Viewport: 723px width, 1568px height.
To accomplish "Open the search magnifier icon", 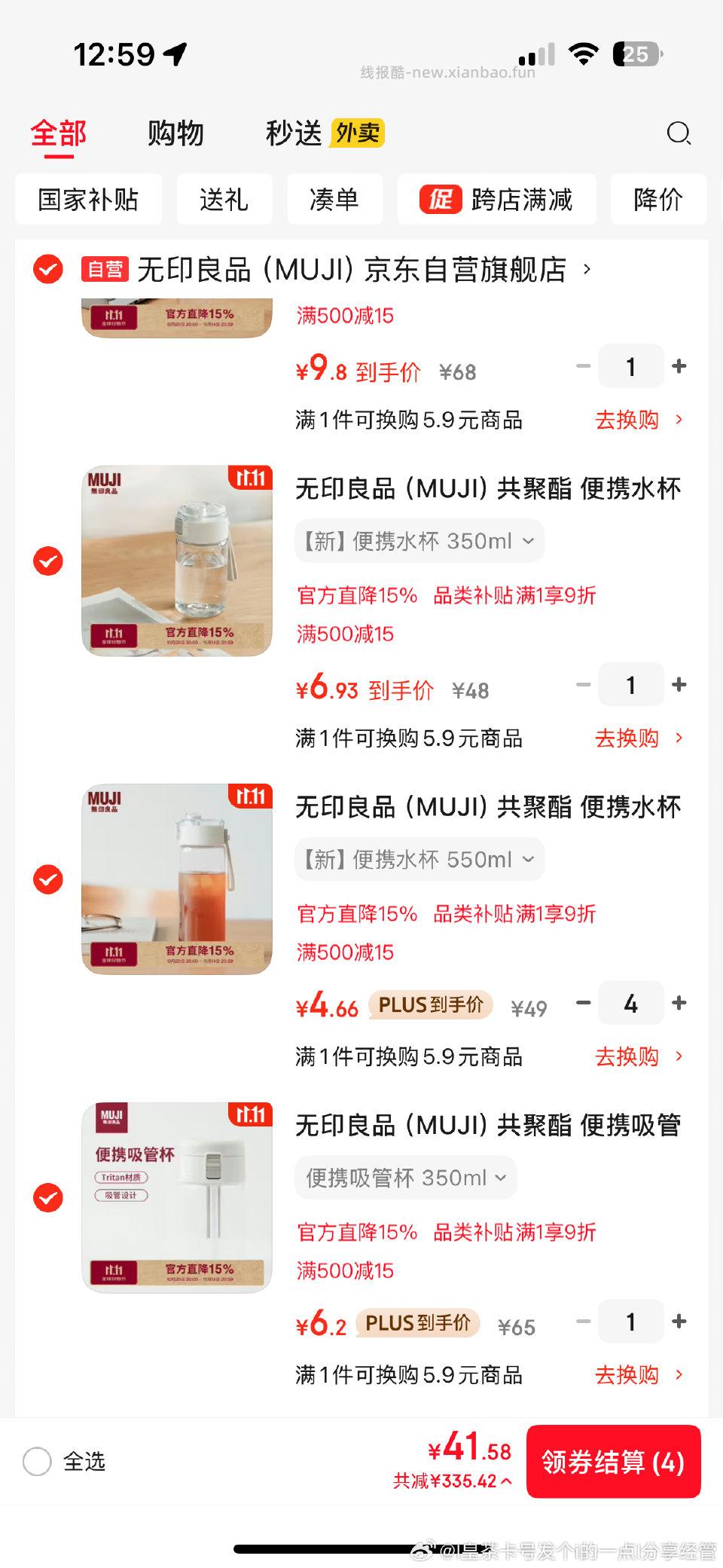I will coord(679,133).
